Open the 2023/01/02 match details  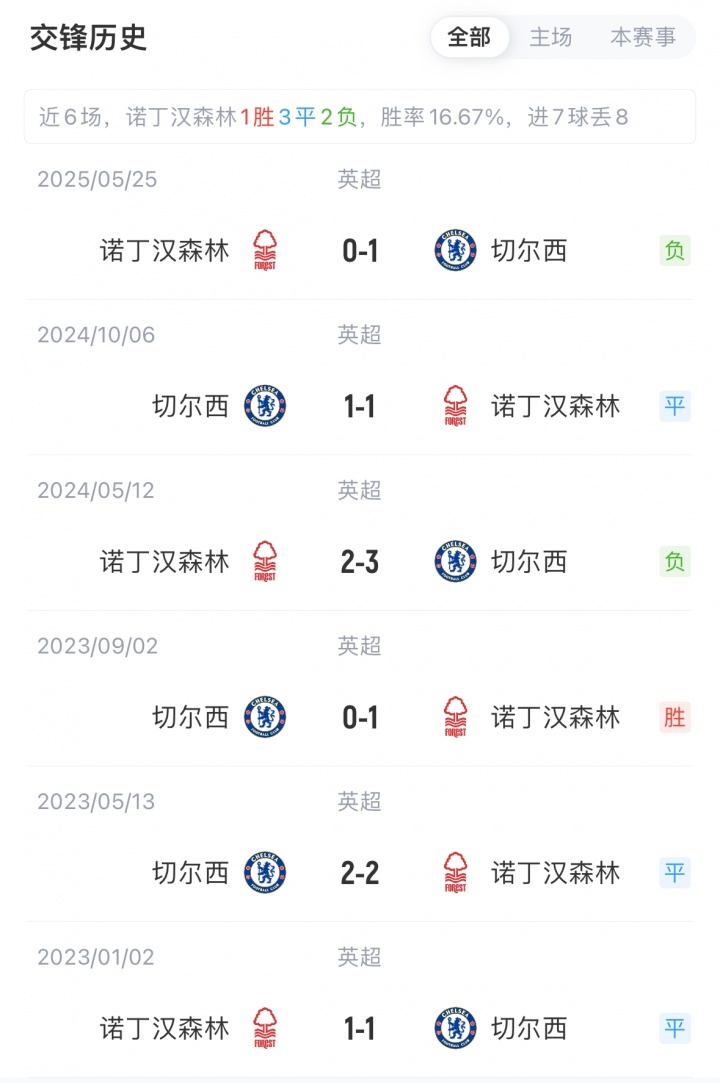(360, 1028)
